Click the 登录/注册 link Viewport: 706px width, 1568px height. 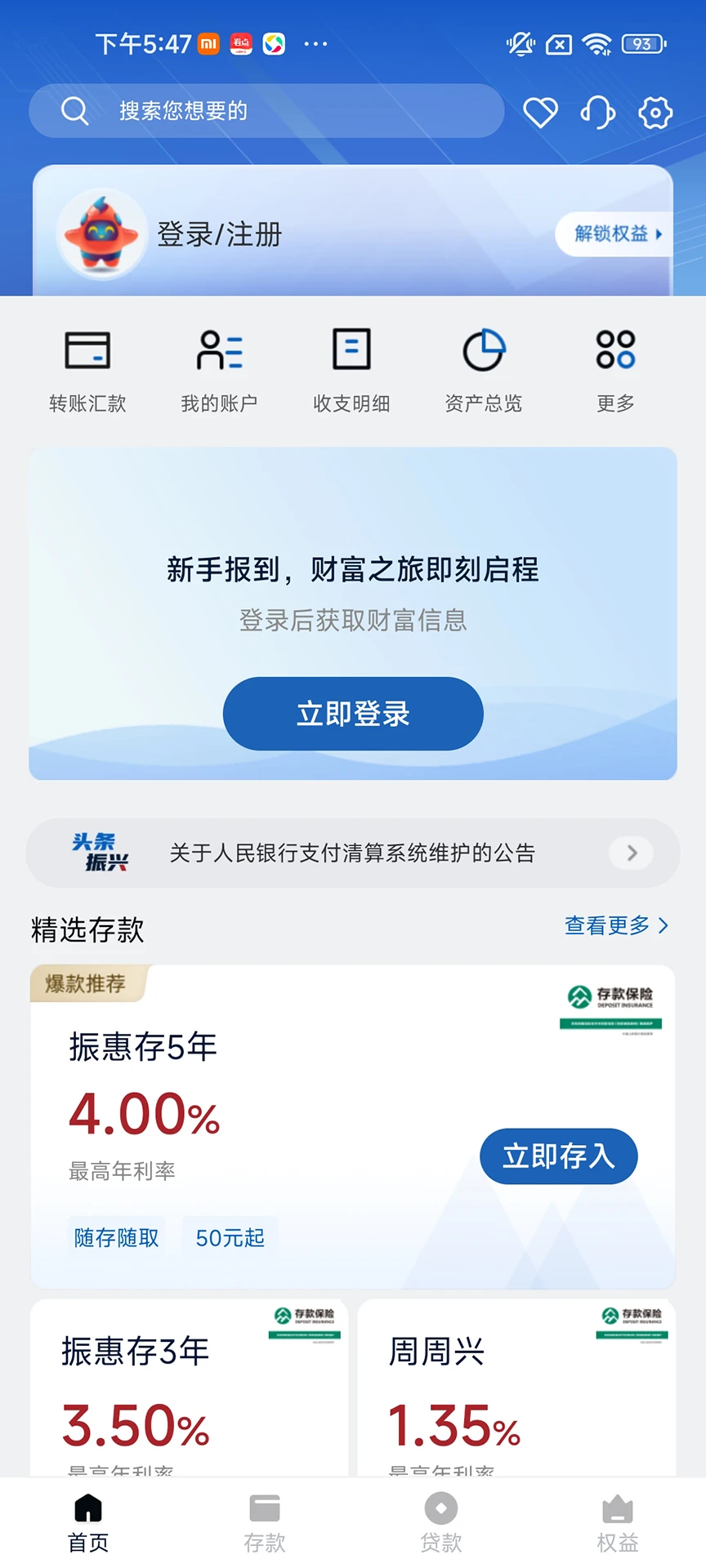219,234
